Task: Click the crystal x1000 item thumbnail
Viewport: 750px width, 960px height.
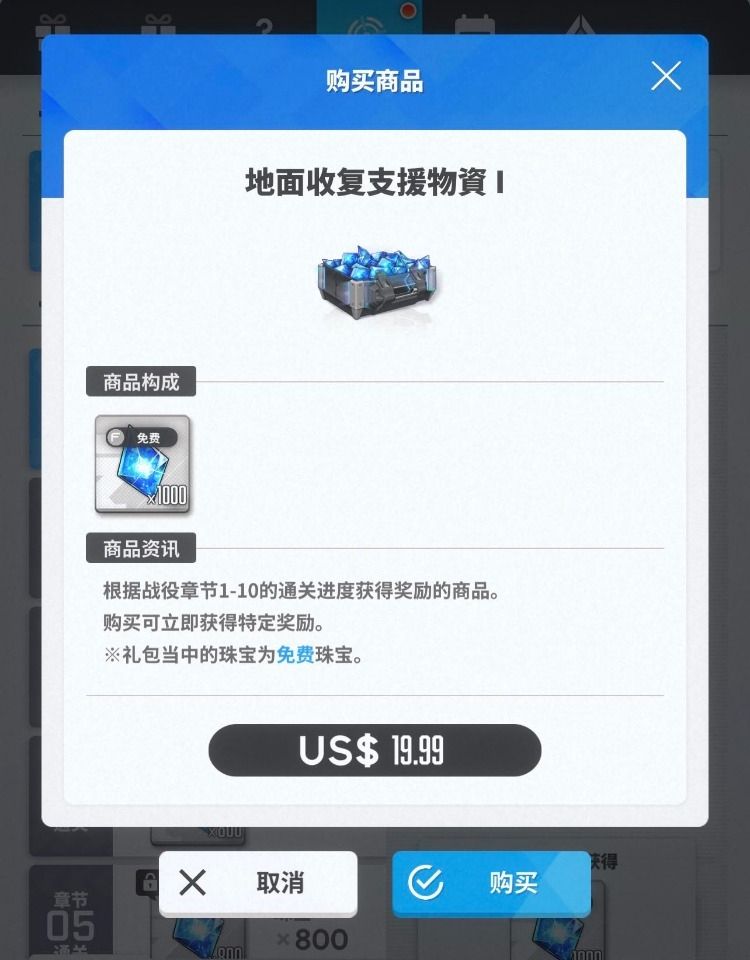Action: (141, 465)
